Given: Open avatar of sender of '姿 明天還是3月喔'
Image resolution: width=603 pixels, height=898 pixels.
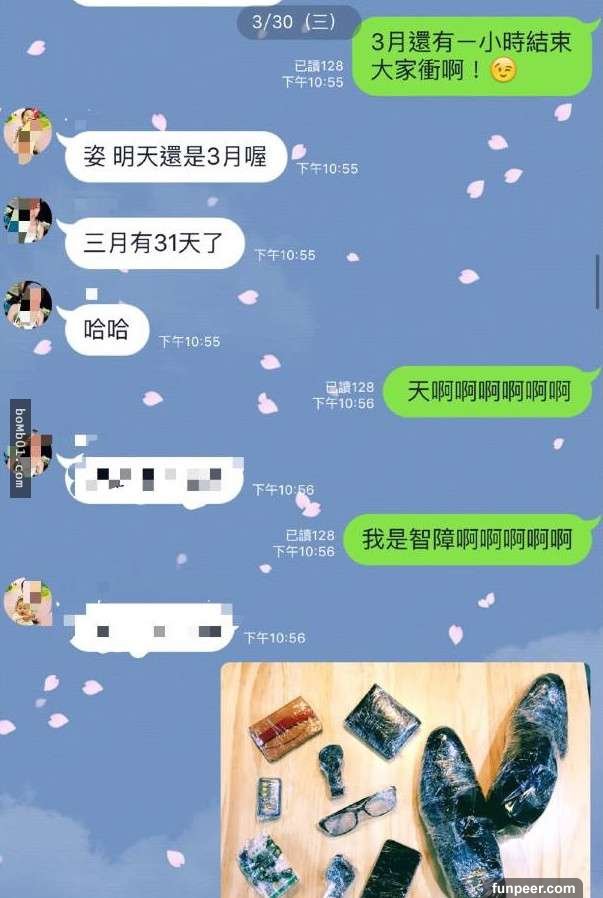Looking at the screenshot, I should (x=27, y=134).
